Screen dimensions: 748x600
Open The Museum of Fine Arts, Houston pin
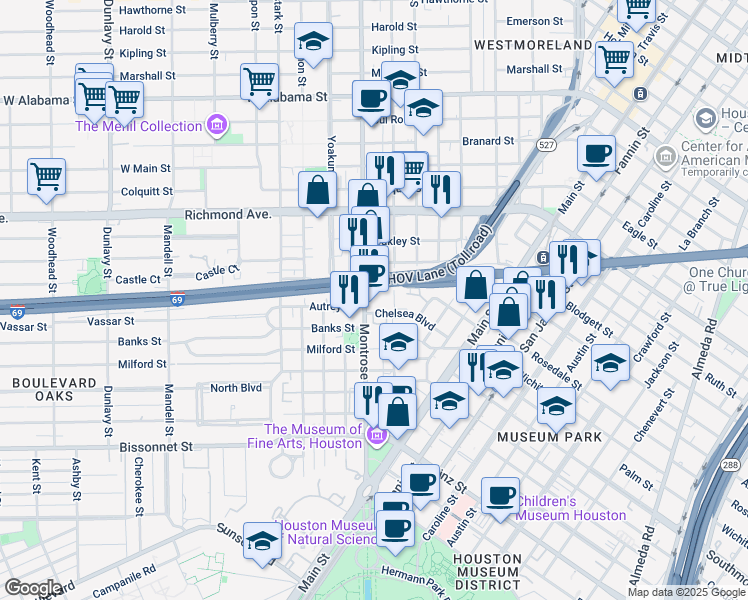click(377, 435)
